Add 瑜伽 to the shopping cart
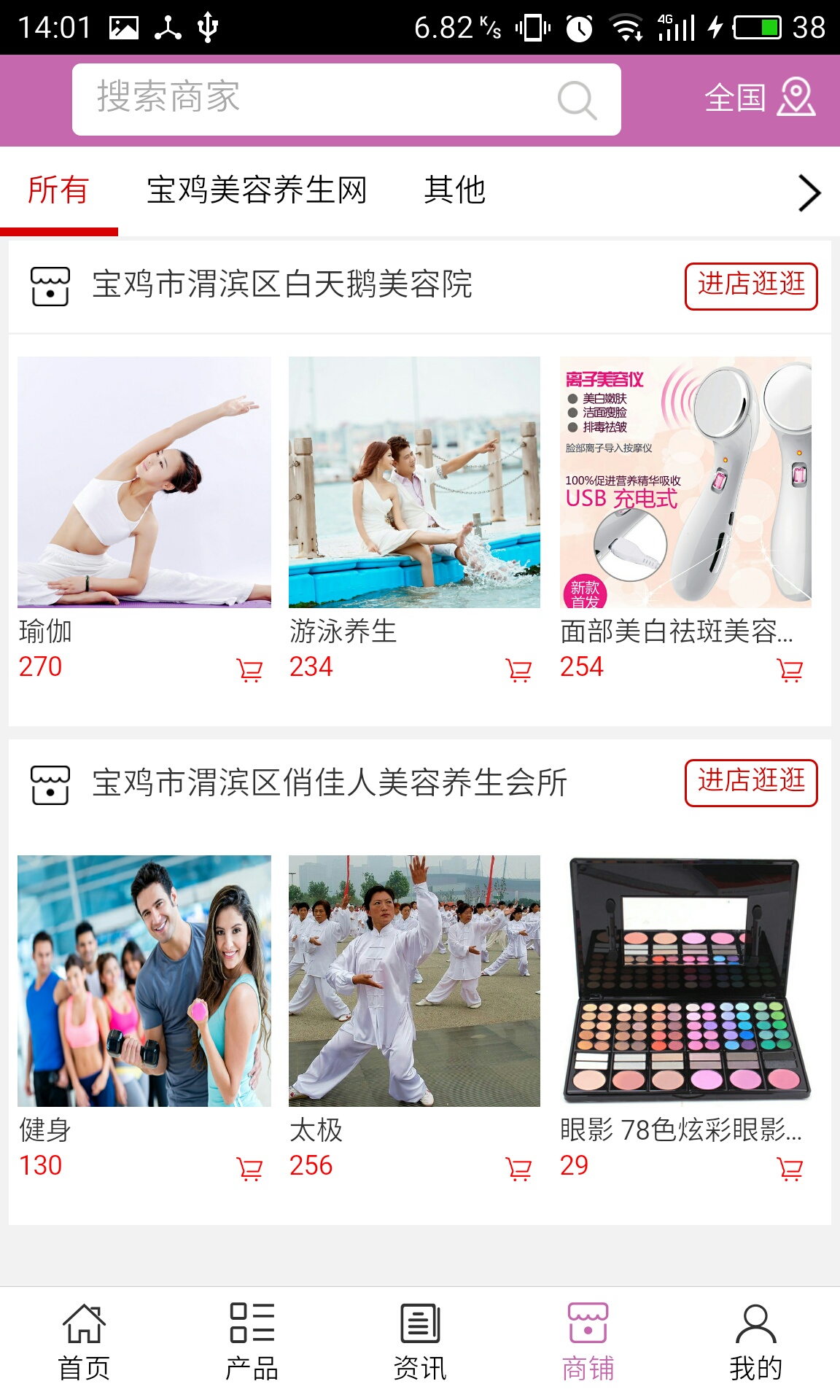Image resolution: width=840 pixels, height=1400 pixels. tap(249, 669)
